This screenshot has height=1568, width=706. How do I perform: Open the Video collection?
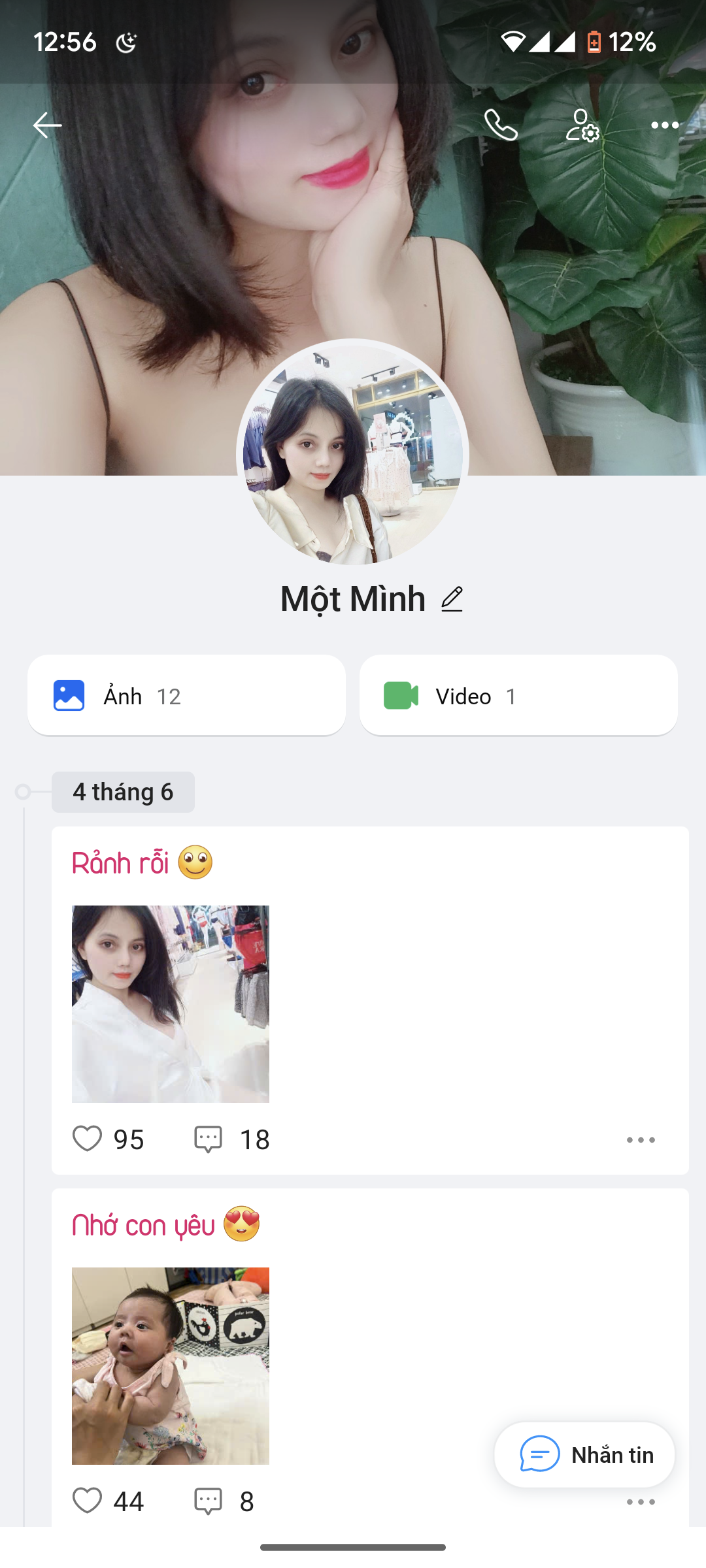point(518,696)
